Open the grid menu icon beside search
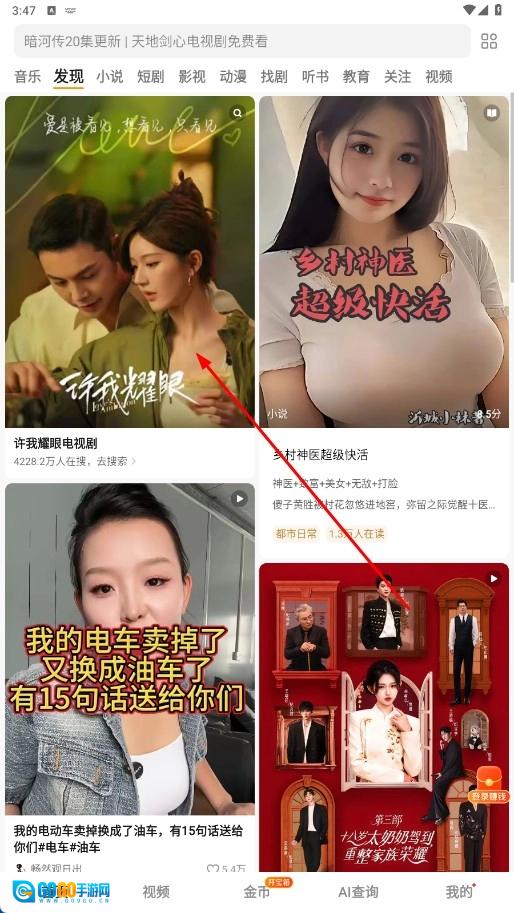Image resolution: width=514 pixels, height=913 pixels. (489, 41)
